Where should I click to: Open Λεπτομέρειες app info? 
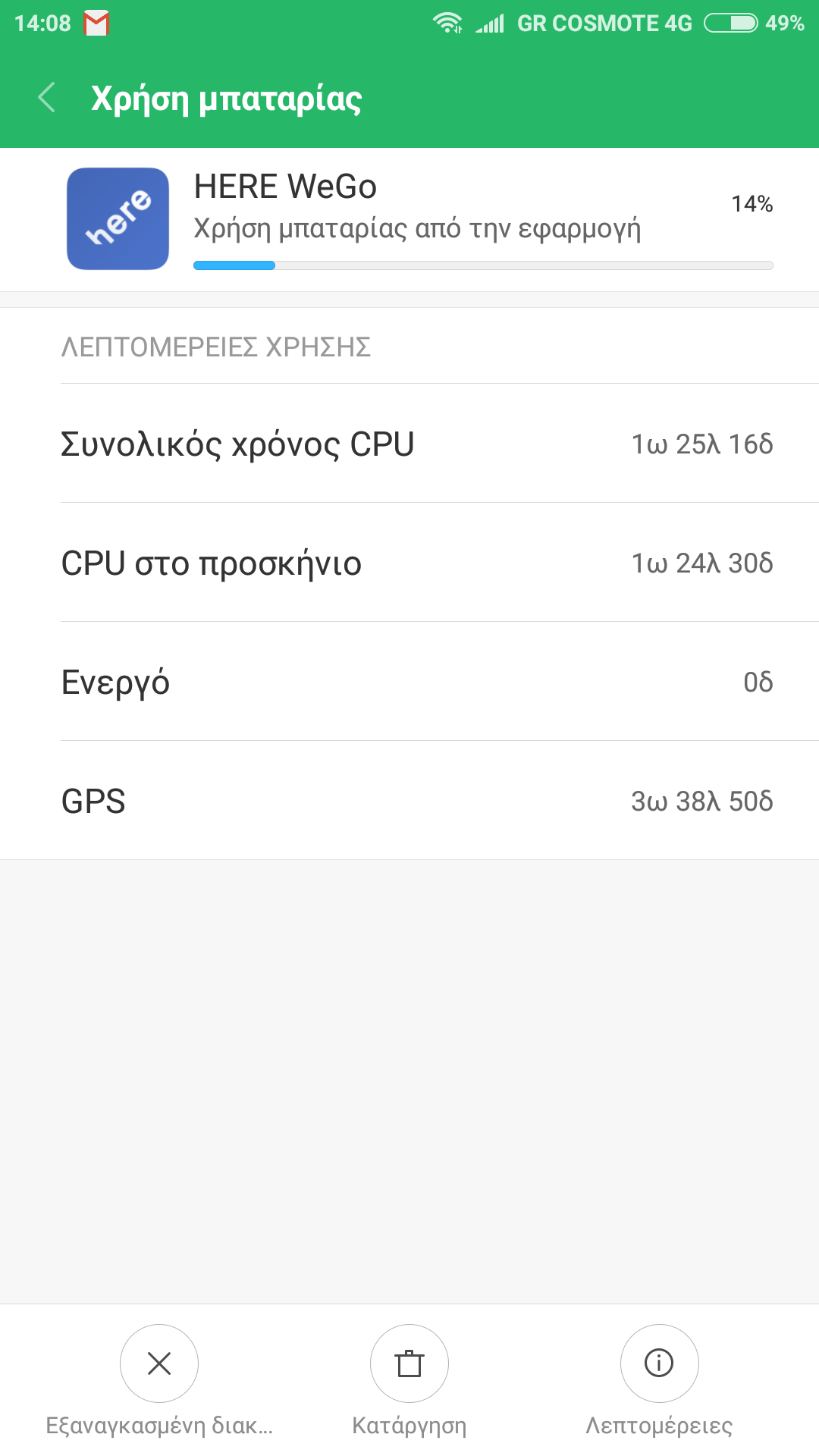[x=659, y=1363]
